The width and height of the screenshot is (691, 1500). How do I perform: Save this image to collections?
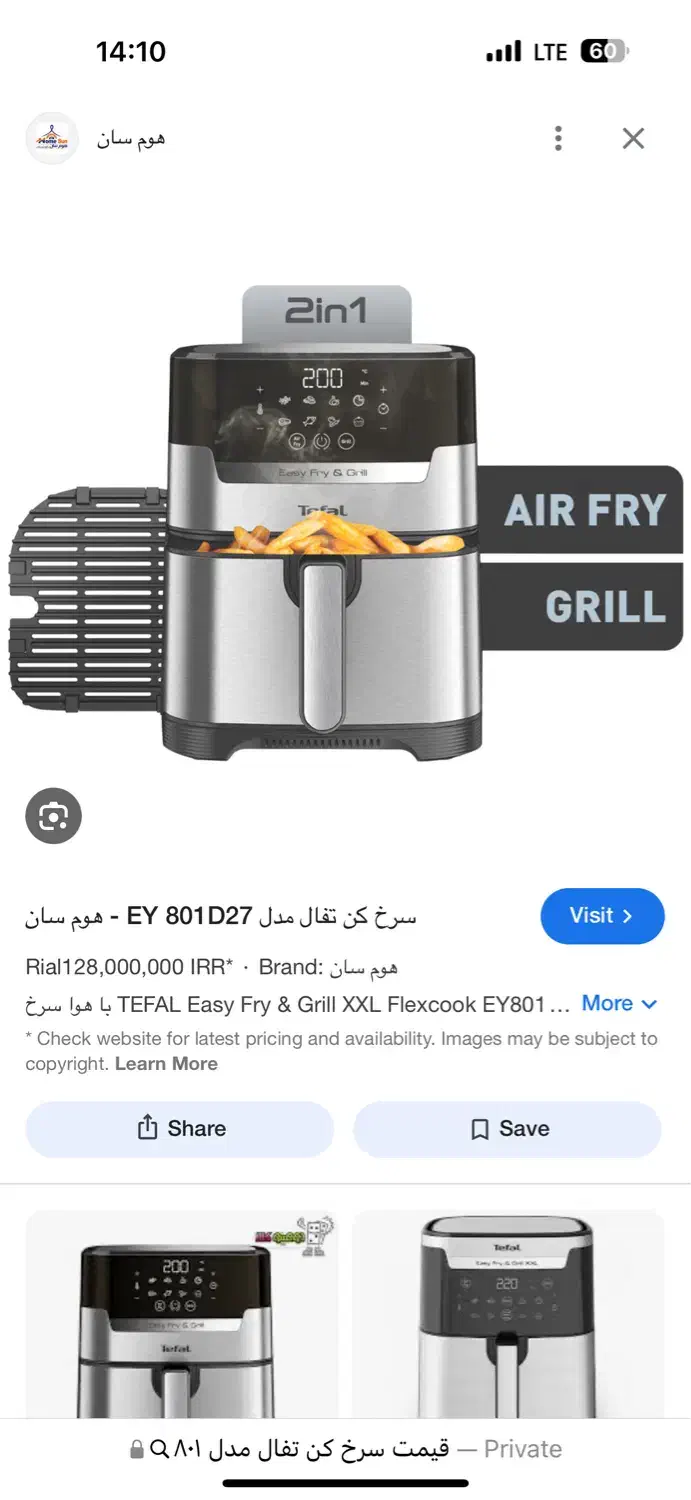coord(508,1129)
